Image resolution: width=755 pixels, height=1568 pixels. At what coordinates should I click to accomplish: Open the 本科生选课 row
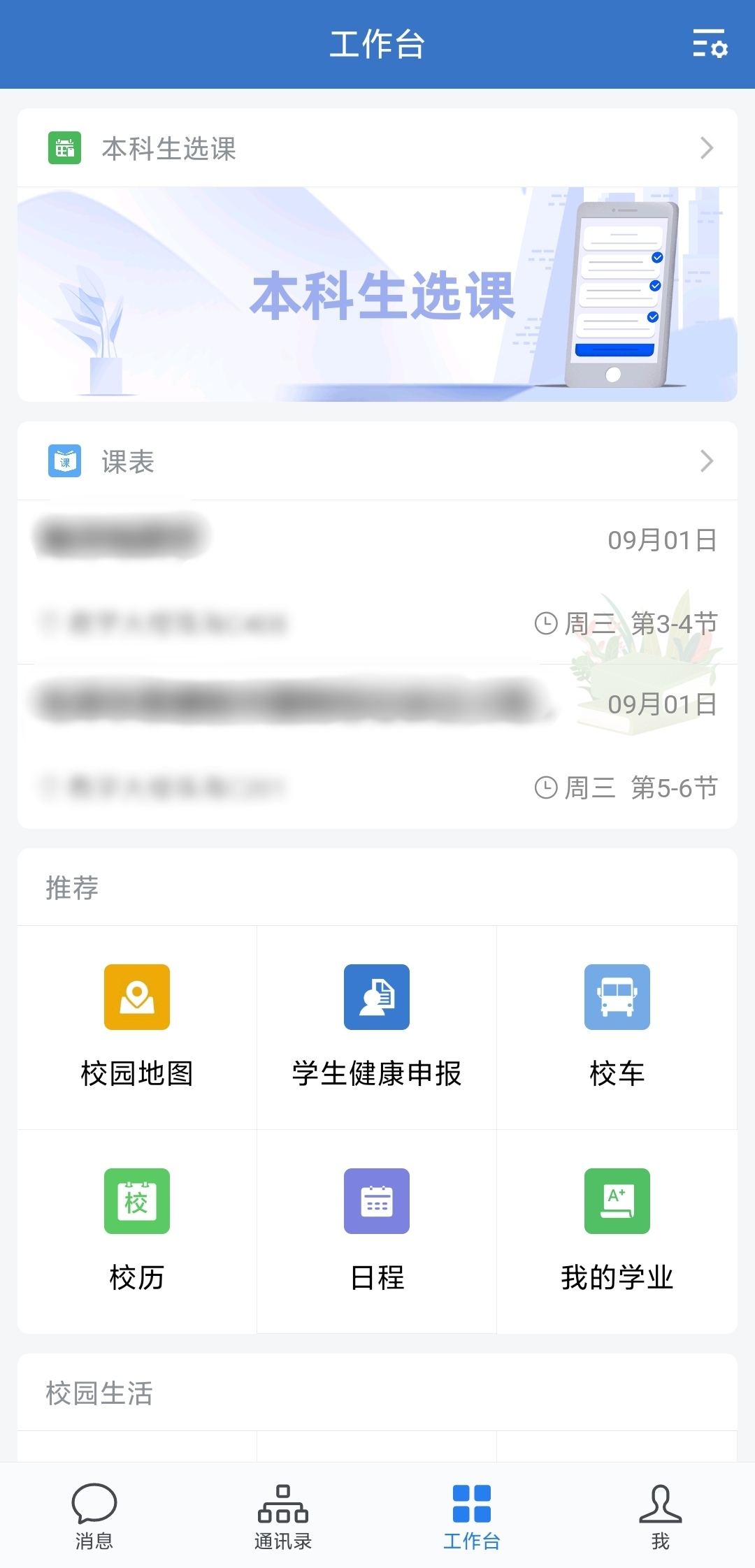click(377, 148)
